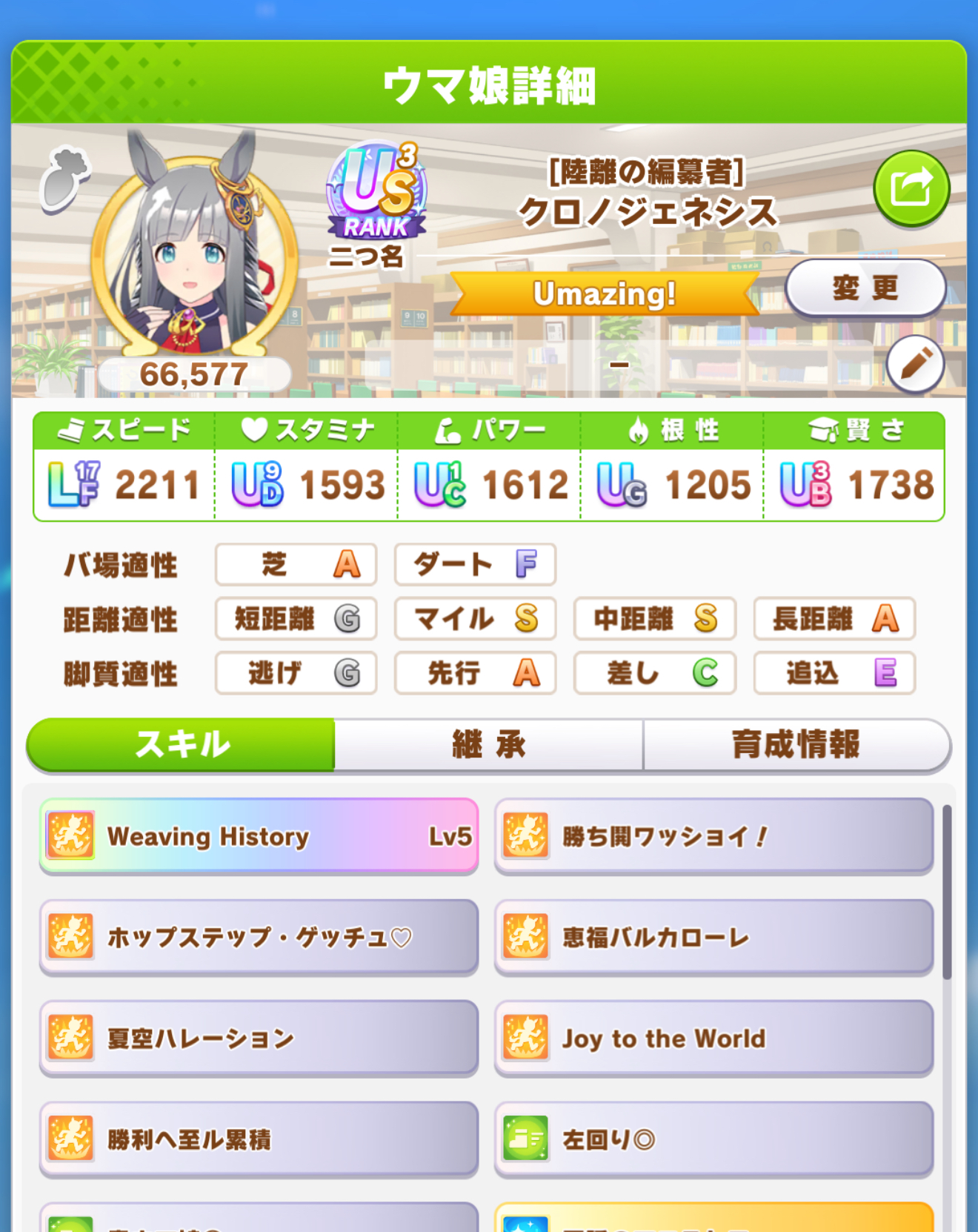Show details for 左回り◎ skill
The height and width of the screenshot is (1232, 978).
point(713,1139)
